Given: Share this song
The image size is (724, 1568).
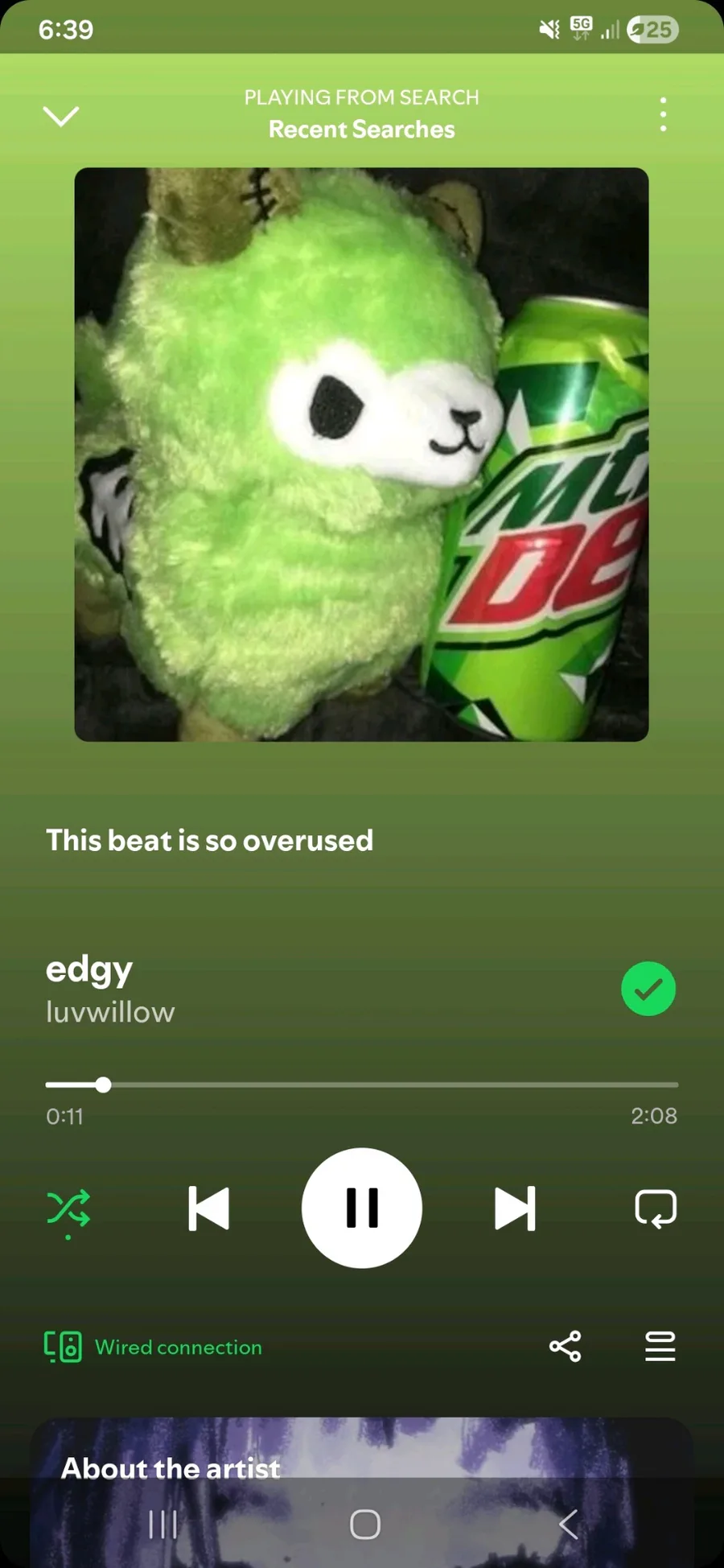Looking at the screenshot, I should [x=565, y=1346].
